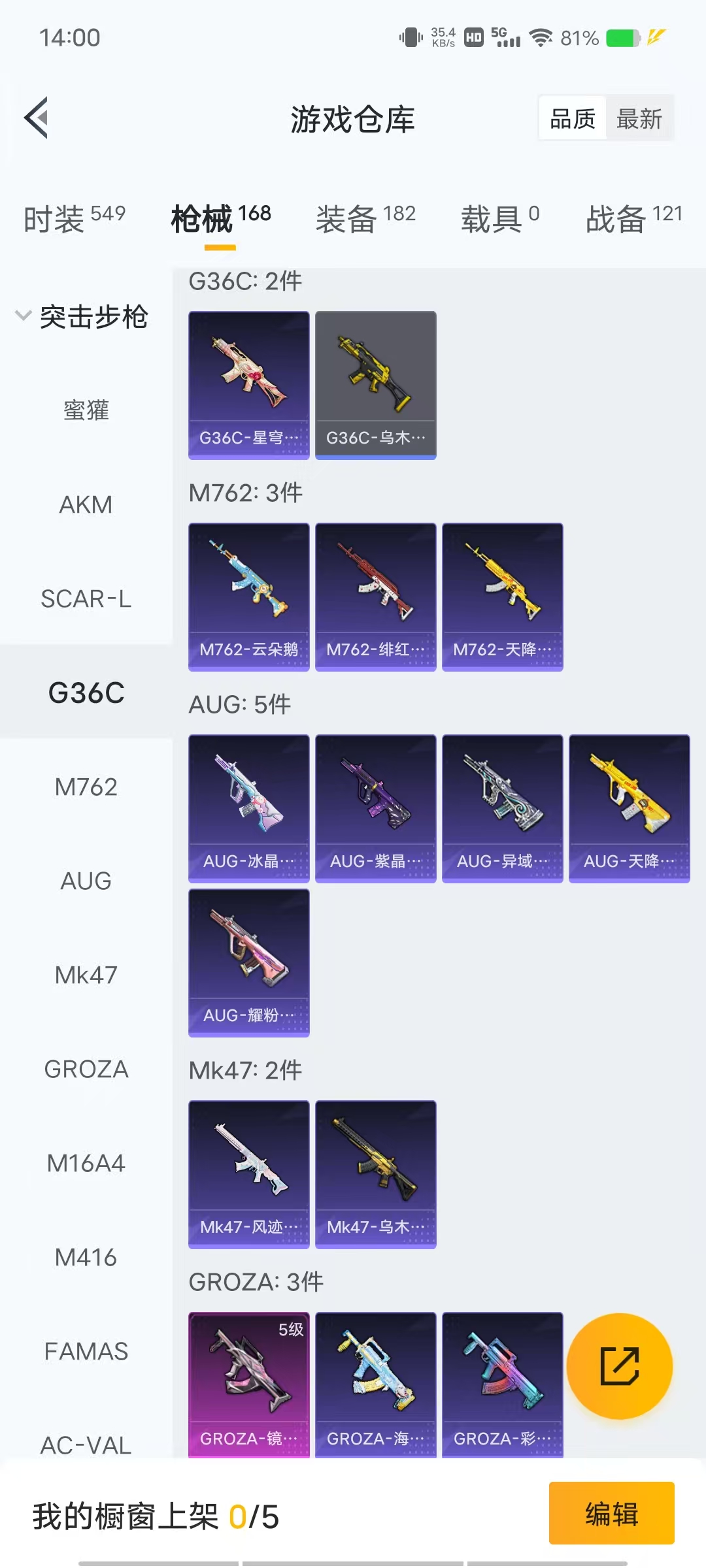Sort items by 最新
Screen dimensions: 706x1568
pos(639,119)
